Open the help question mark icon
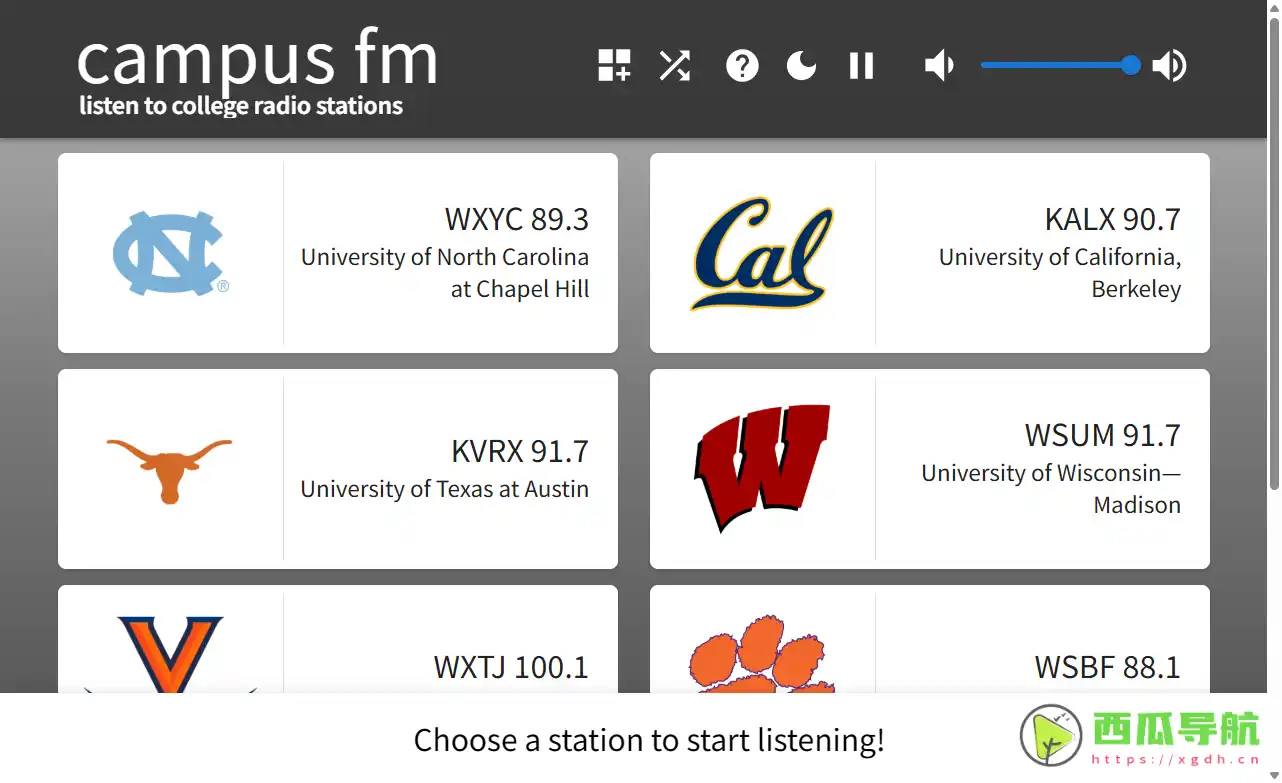Image resolution: width=1282 pixels, height=783 pixels. tap(742, 66)
